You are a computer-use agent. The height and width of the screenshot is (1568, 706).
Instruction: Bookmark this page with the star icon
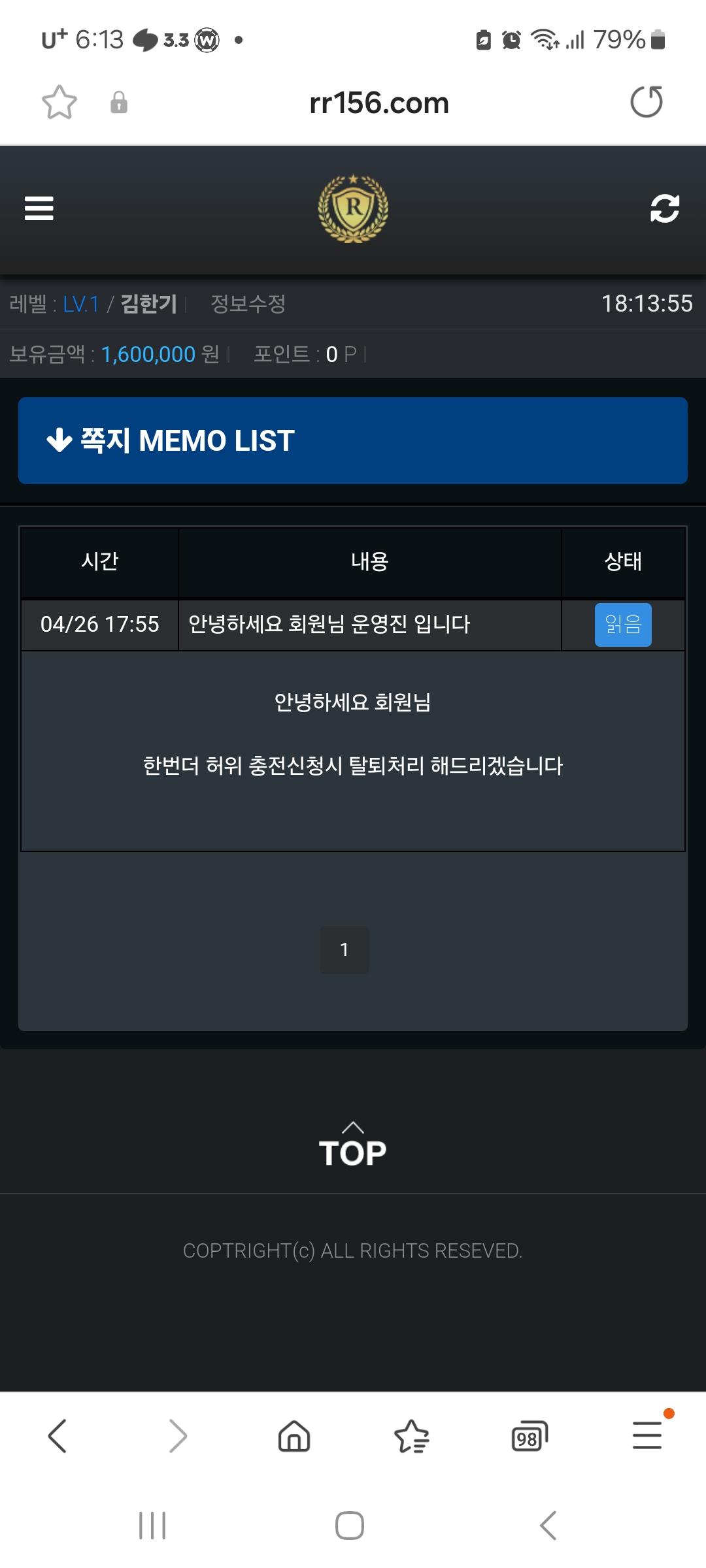(x=59, y=103)
